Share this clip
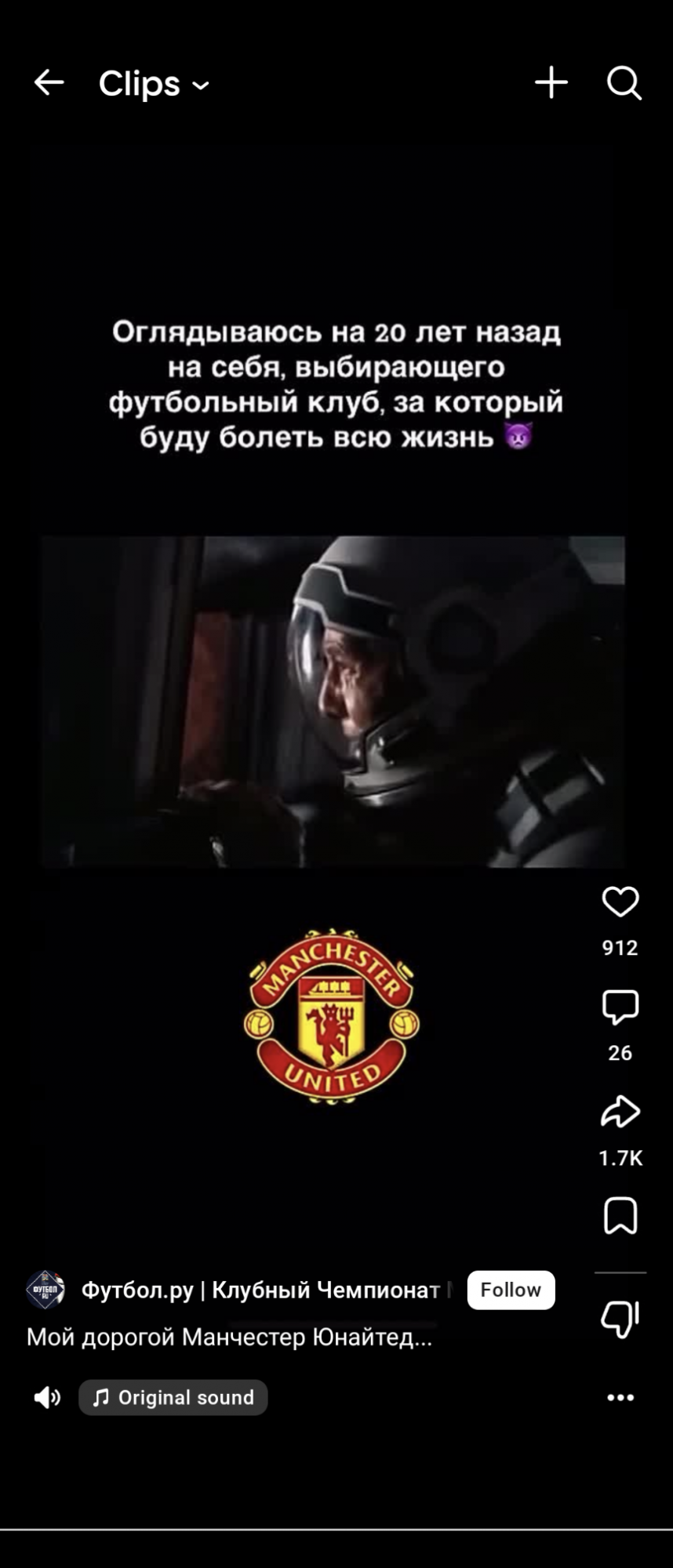The height and width of the screenshot is (1568, 673). [620, 1112]
